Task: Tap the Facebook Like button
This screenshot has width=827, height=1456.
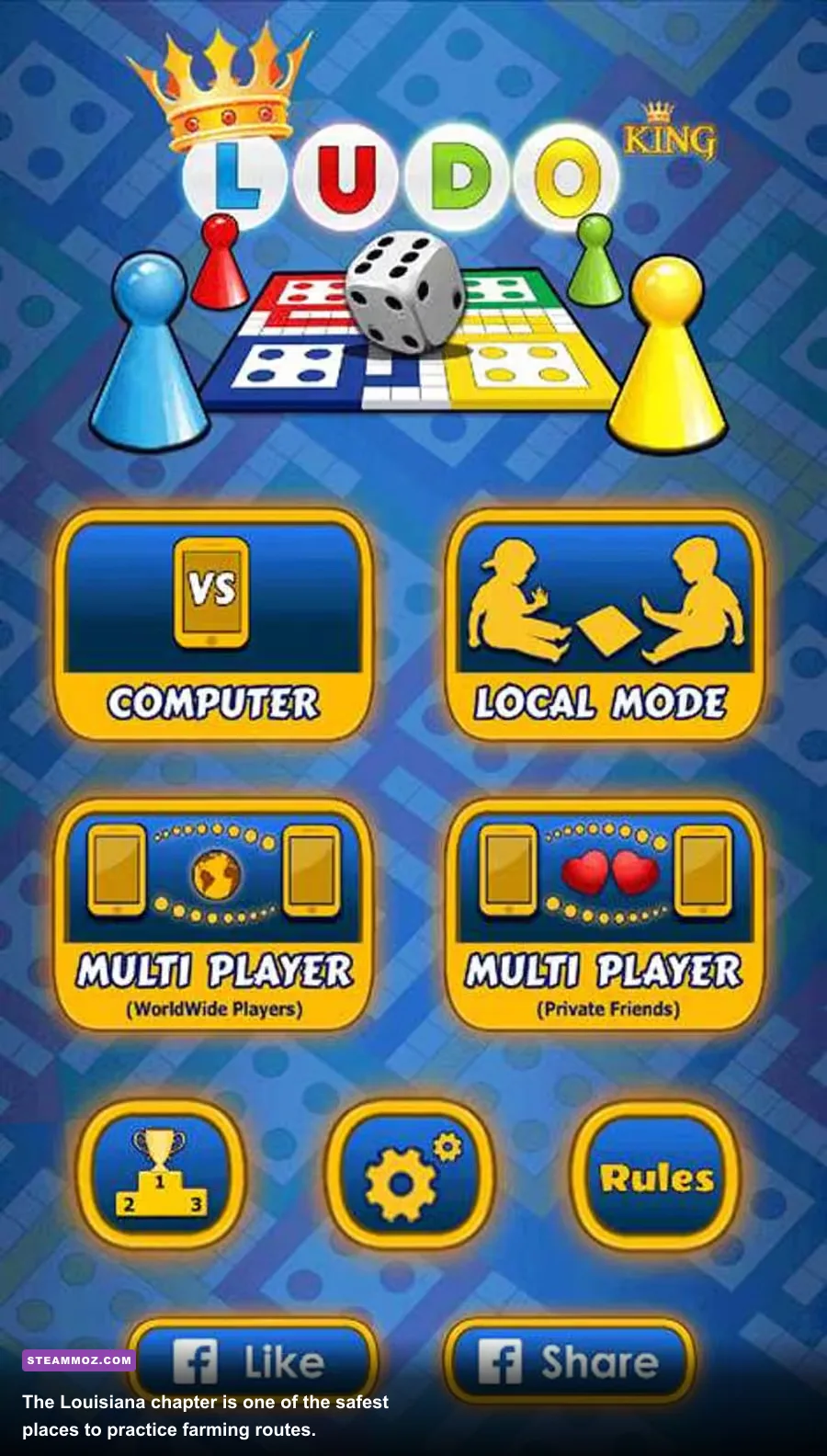Action: pyautogui.click(x=253, y=1361)
